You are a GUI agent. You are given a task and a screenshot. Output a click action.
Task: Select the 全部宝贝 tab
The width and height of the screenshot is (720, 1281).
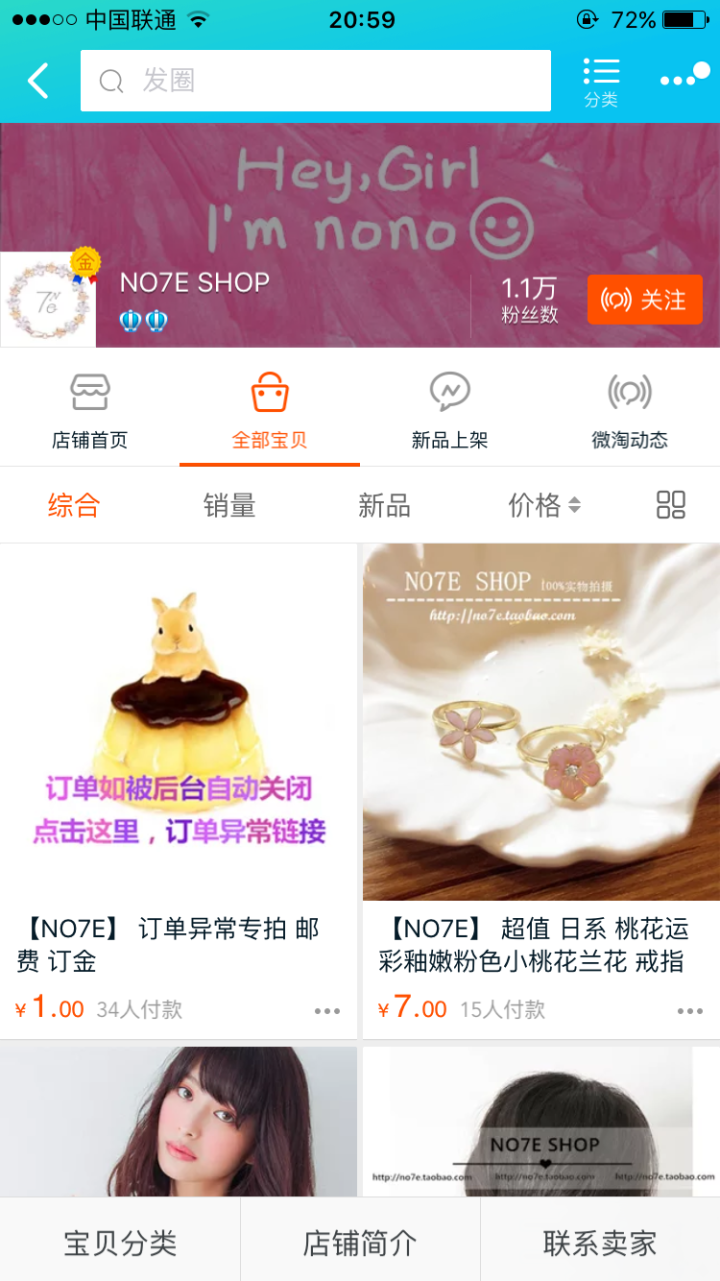coord(269,412)
